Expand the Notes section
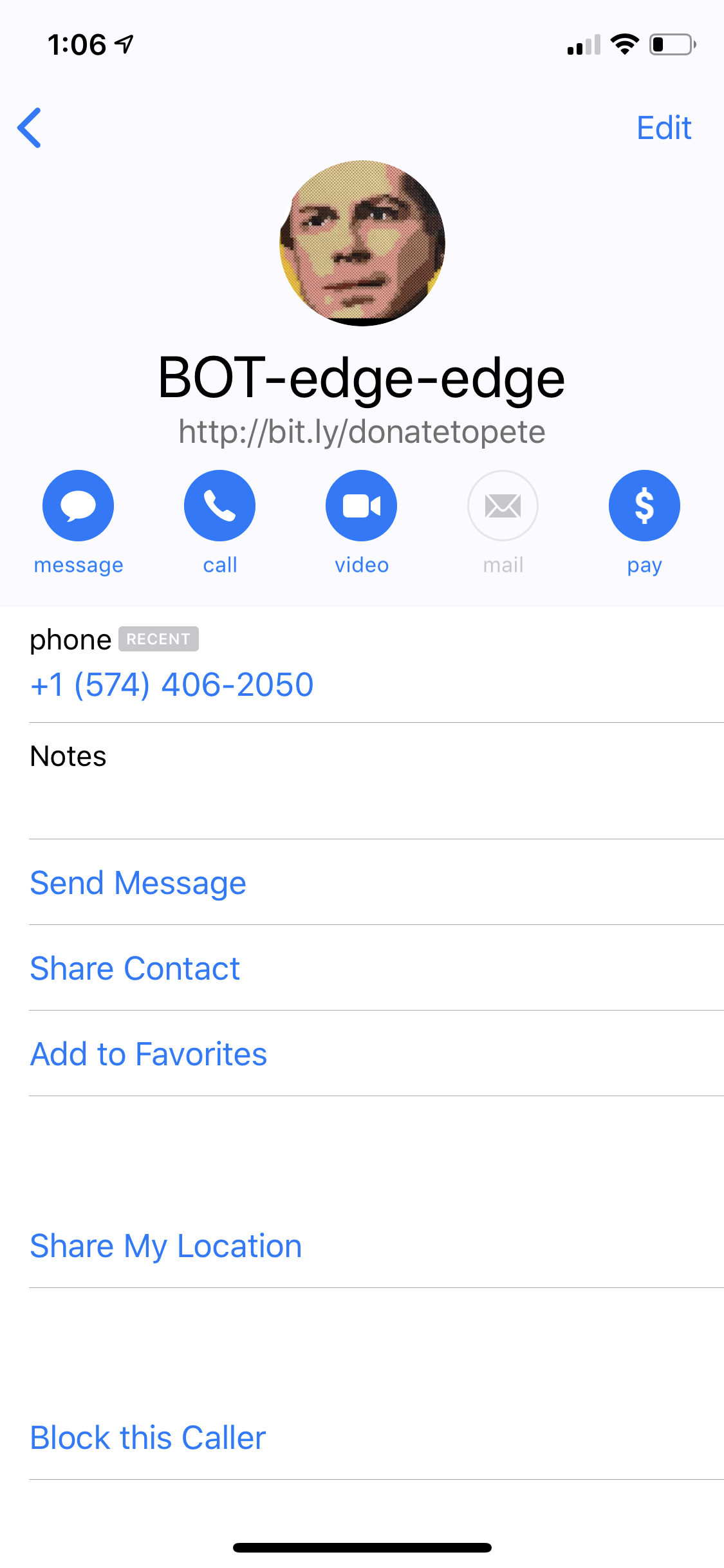The image size is (724, 1568). click(68, 757)
